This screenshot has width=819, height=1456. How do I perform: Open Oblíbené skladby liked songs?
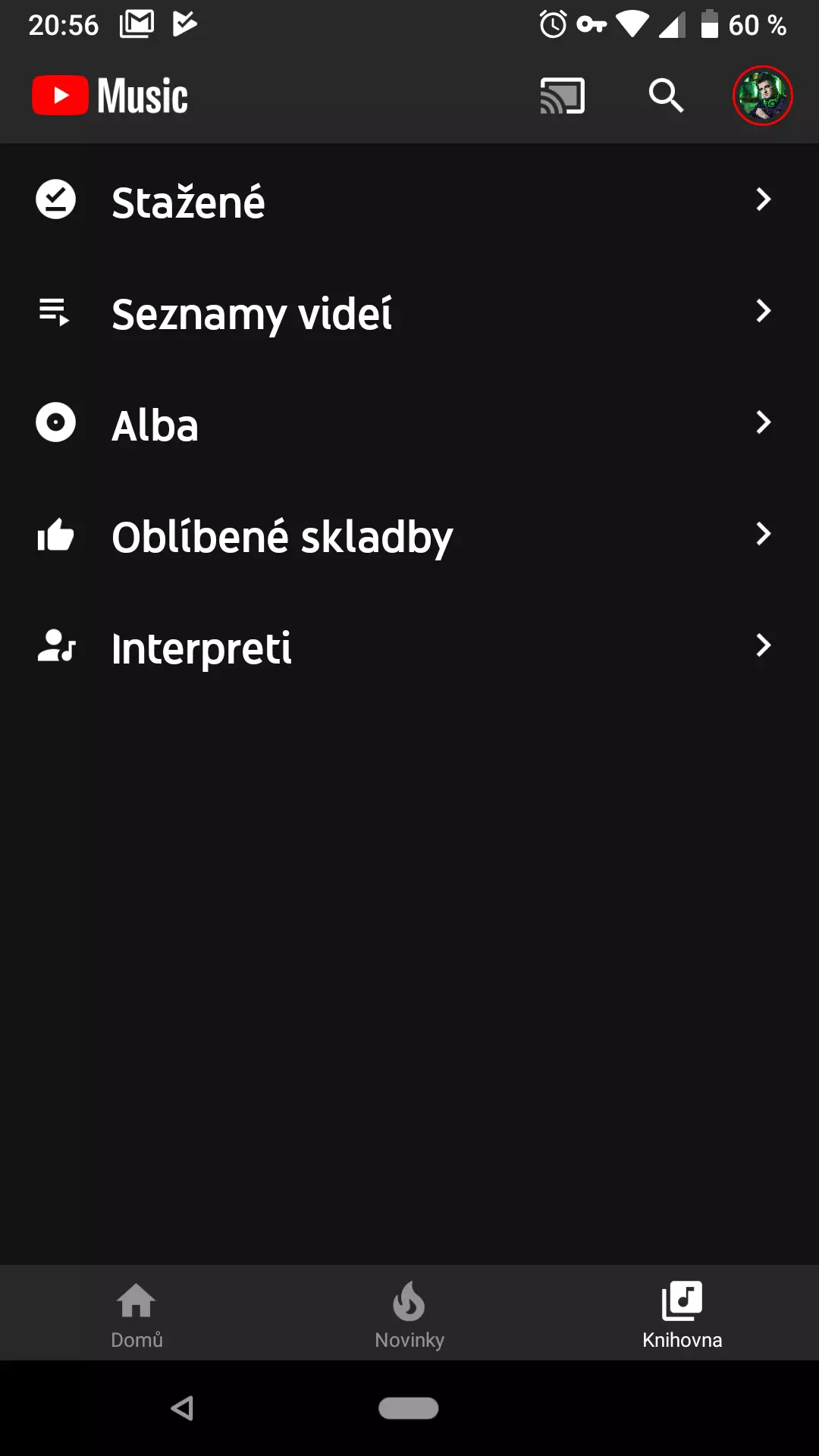pyautogui.click(x=409, y=535)
